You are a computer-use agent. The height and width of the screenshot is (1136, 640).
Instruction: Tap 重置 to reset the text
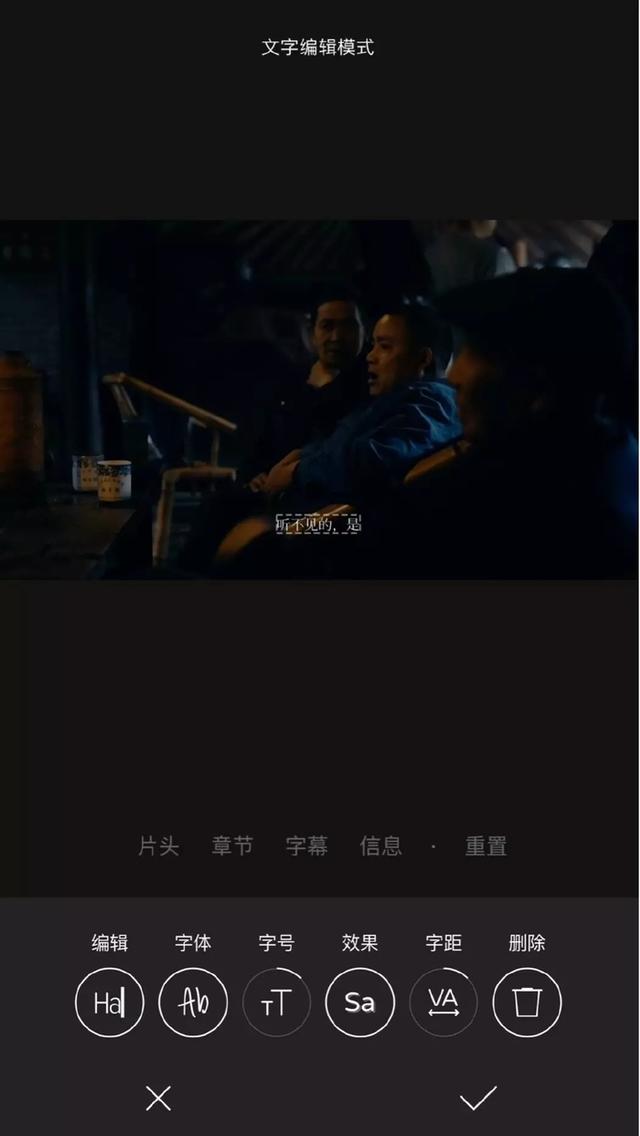(x=486, y=846)
